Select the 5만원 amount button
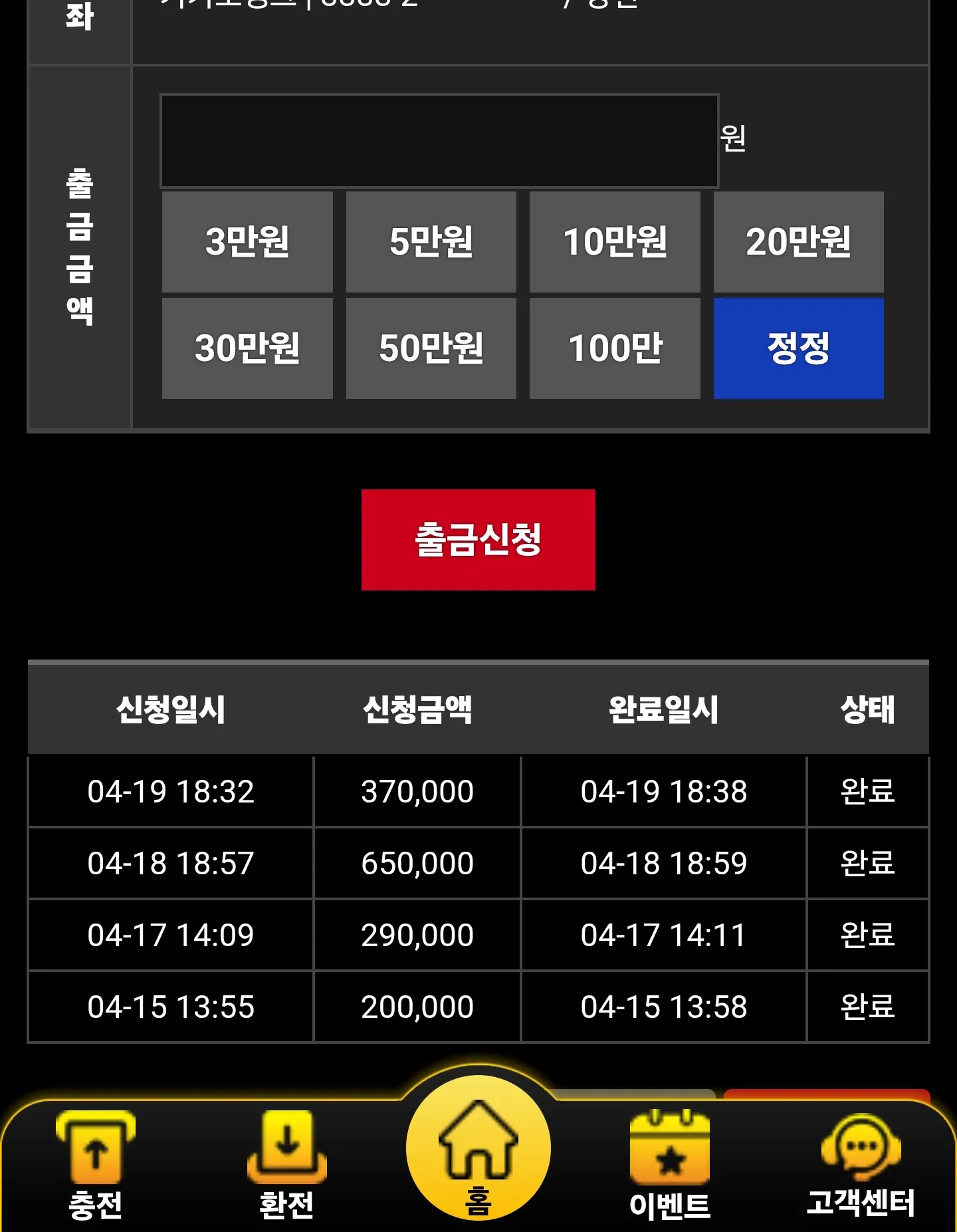This screenshot has height=1232, width=957. pyautogui.click(x=431, y=242)
